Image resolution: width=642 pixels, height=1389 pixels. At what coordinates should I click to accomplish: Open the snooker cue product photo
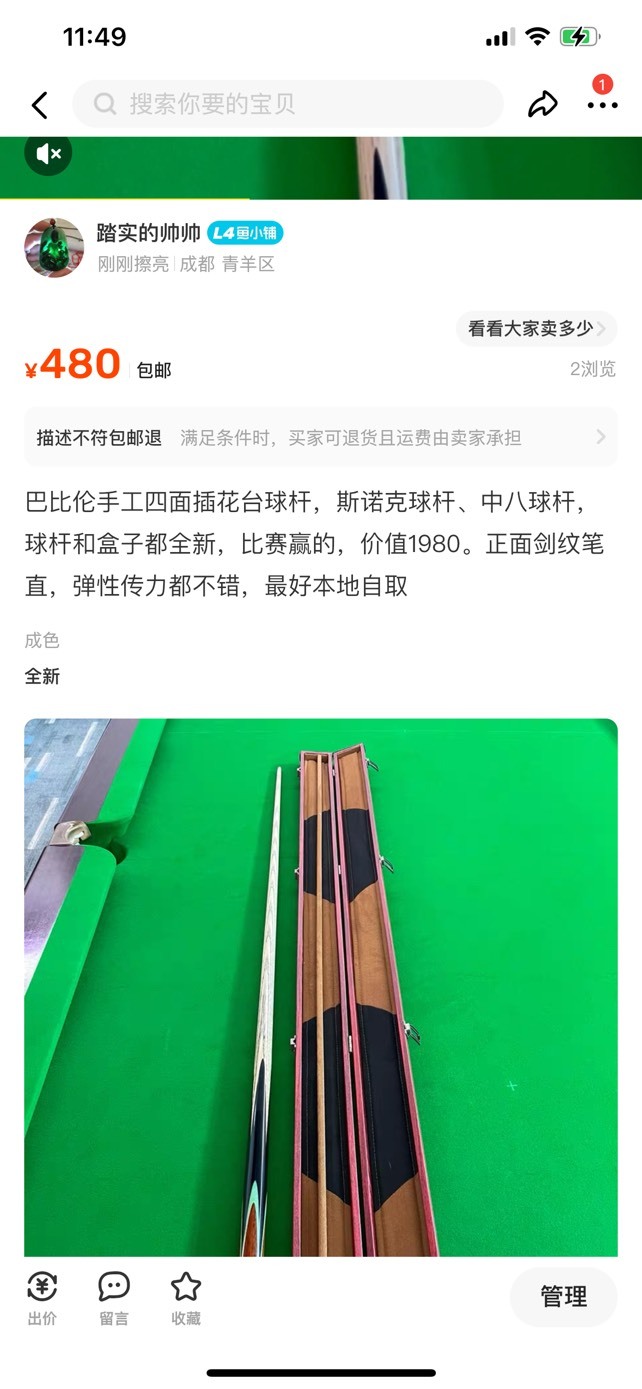coord(321,987)
